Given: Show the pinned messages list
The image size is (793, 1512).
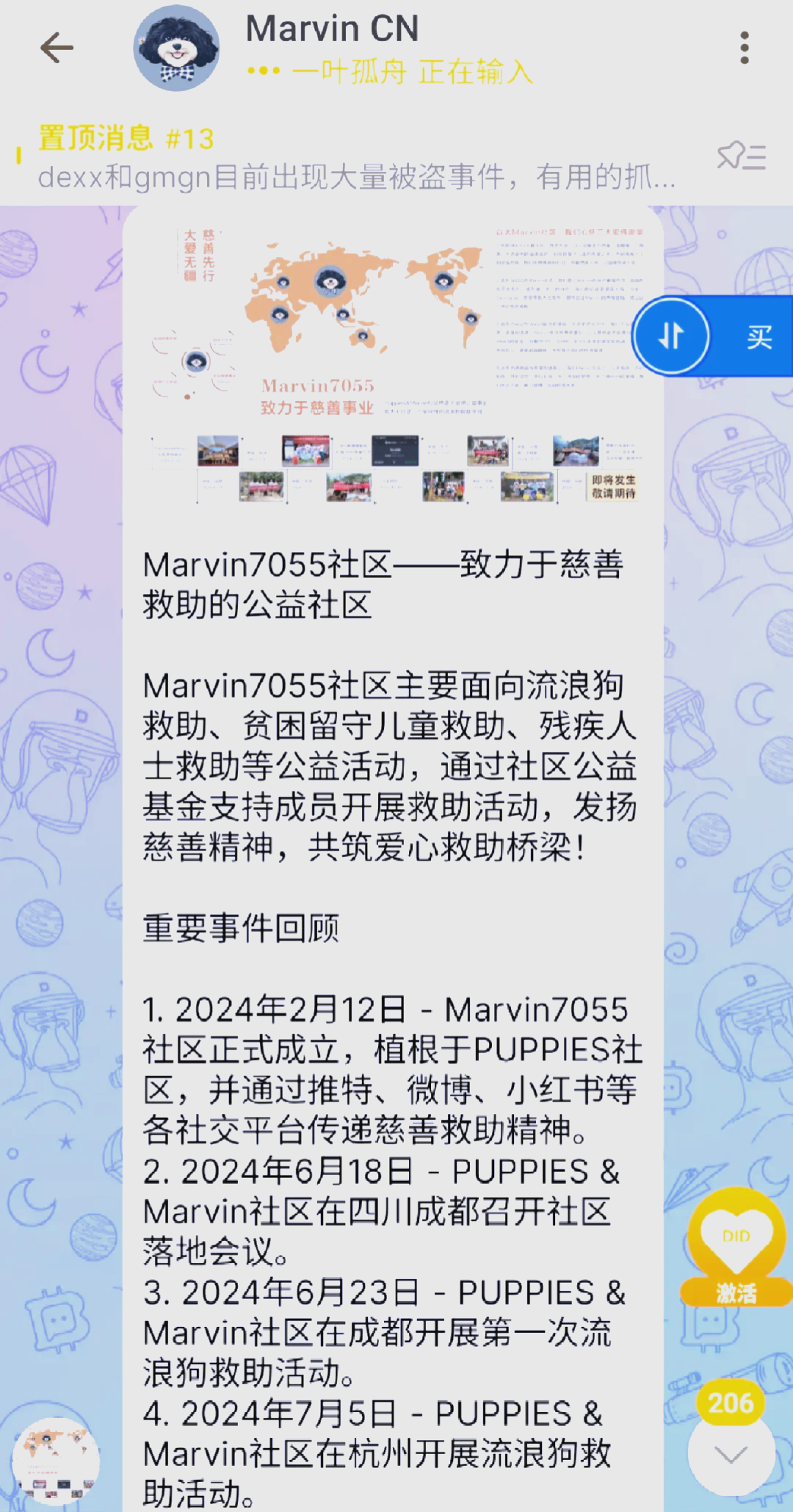Looking at the screenshot, I should click(x=742, y=156).
